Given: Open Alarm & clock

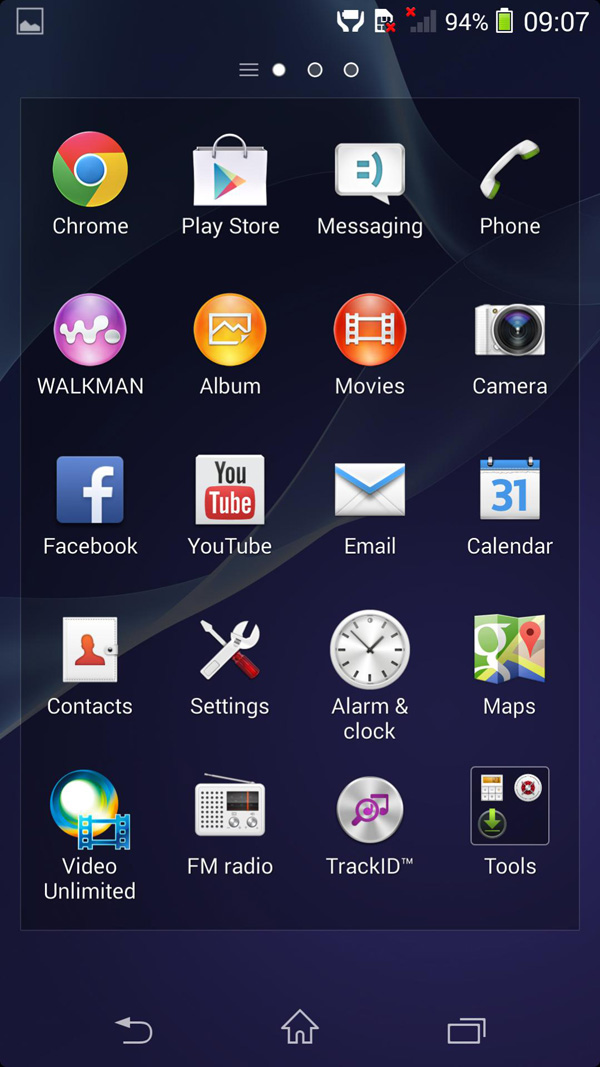Looking at the screenshot, I should point(370,651).
